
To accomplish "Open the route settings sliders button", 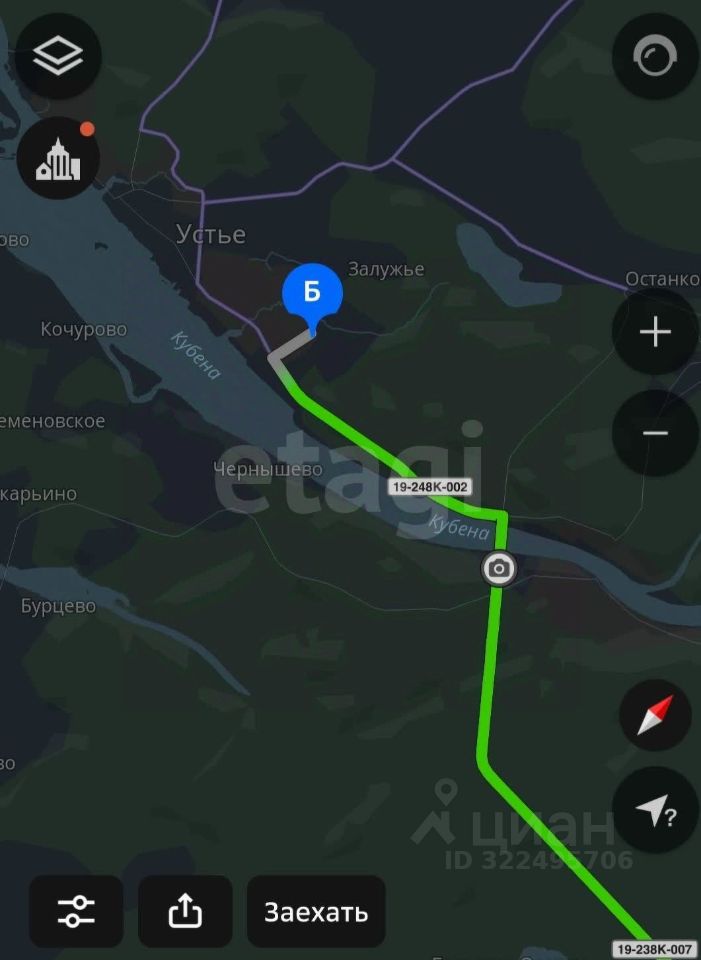I will coord(76,911).
